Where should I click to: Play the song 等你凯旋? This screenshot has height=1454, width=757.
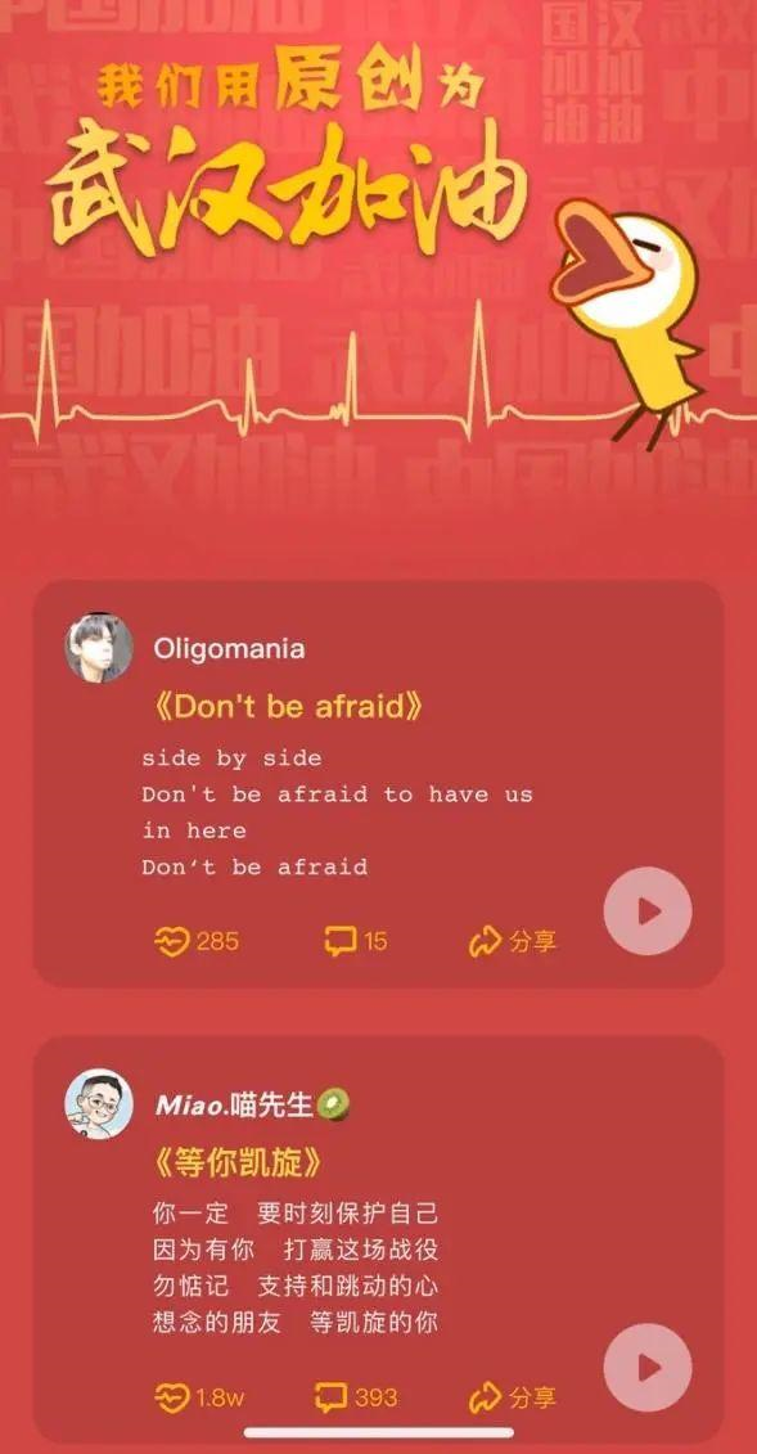tap(648, 1367)
